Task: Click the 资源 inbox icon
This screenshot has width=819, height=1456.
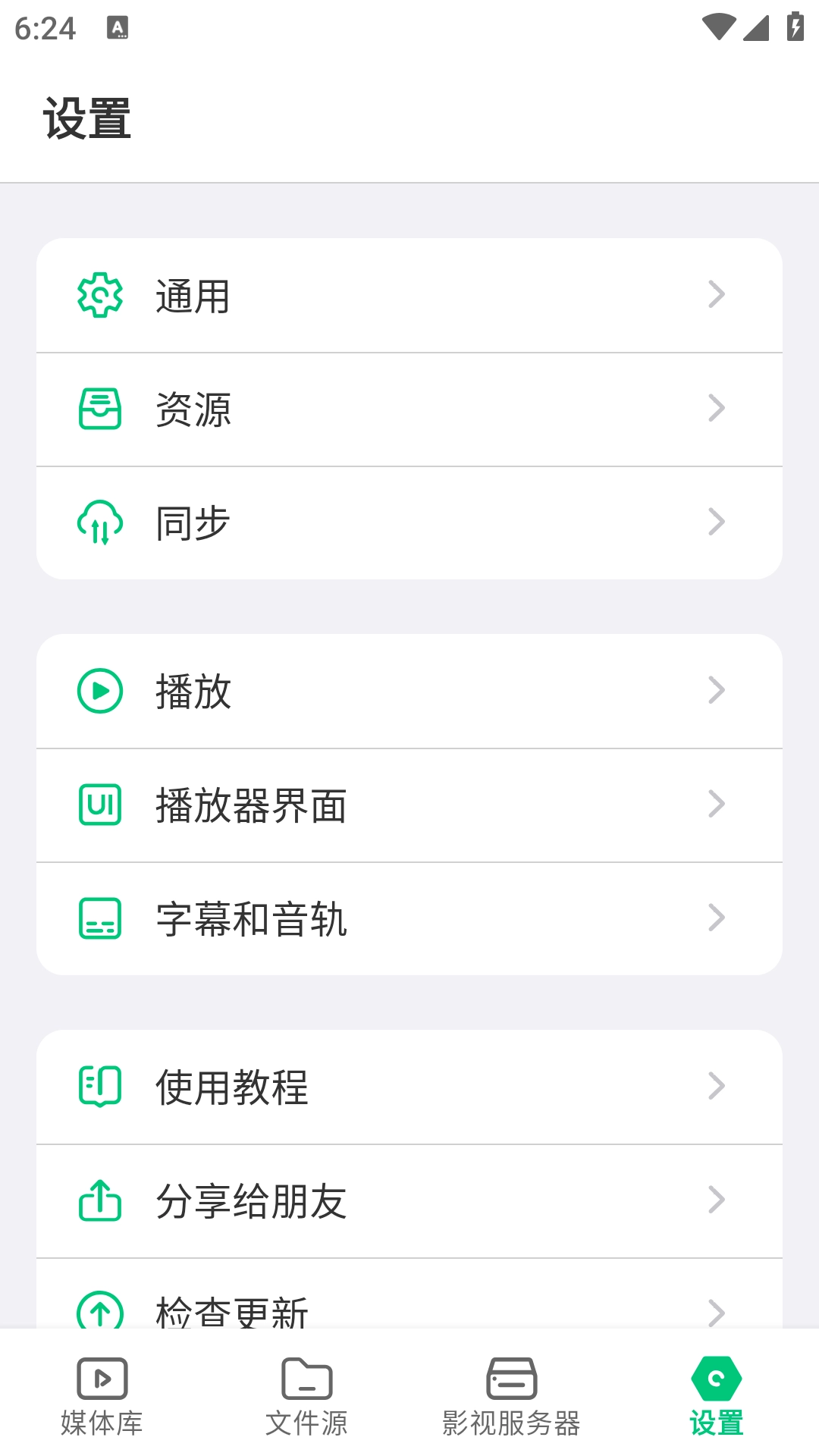Action: pos(99,409)
